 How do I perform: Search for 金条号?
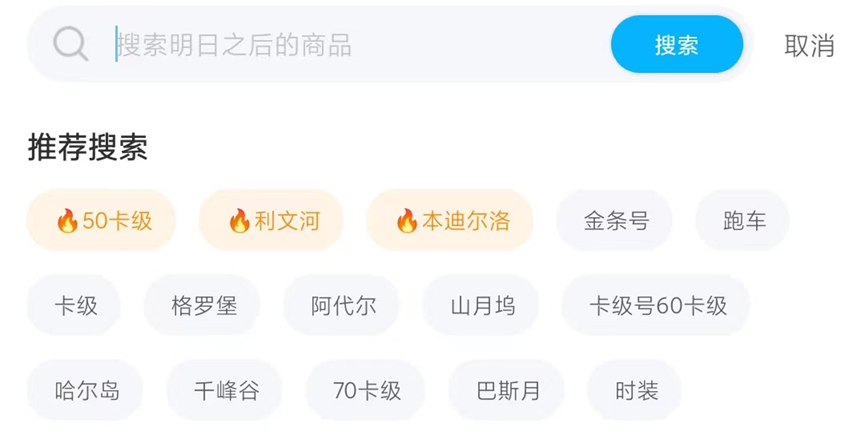coord(615,220)
